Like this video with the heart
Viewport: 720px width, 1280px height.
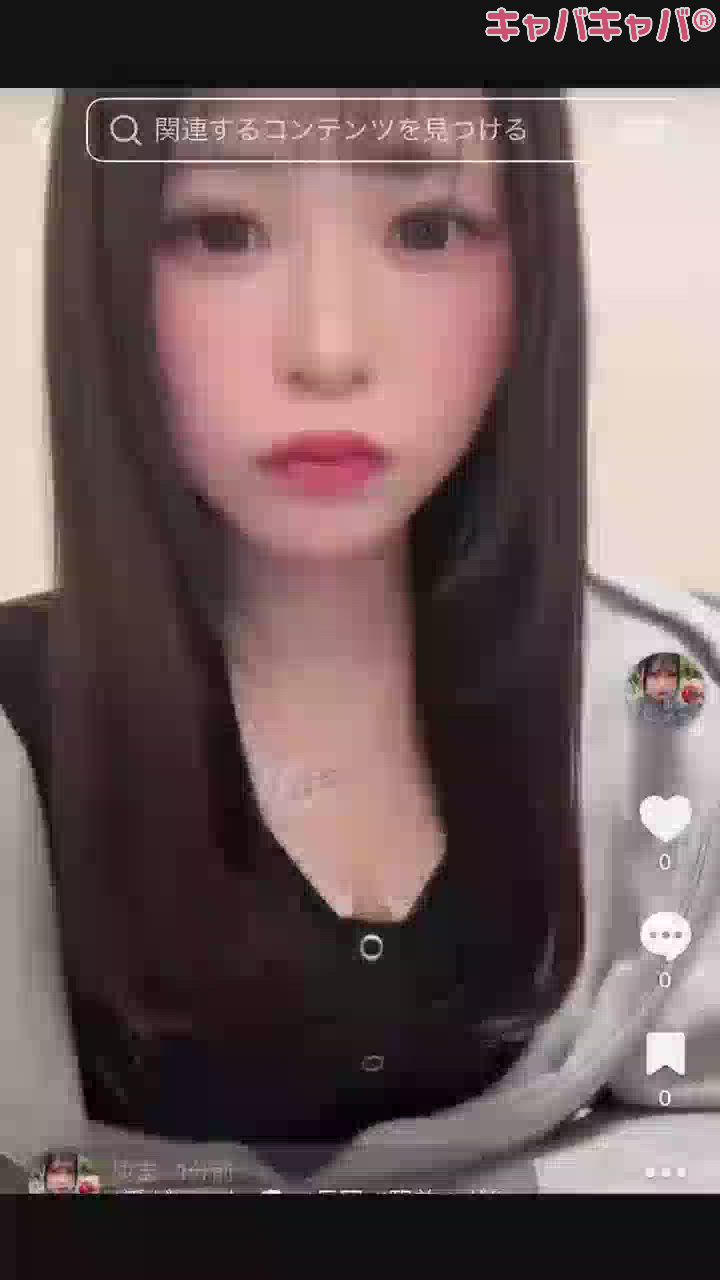coord(665,818)
